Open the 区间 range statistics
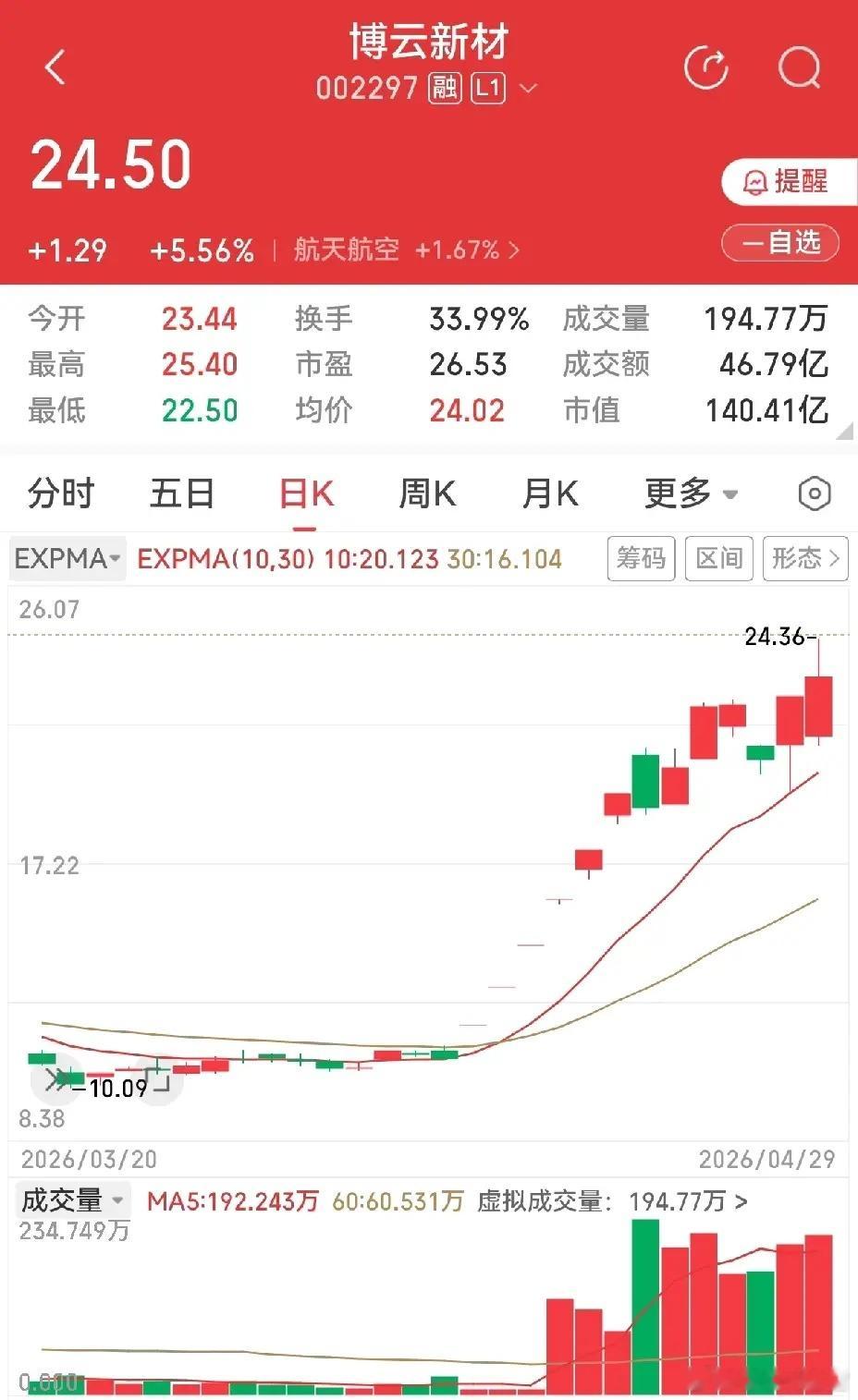858x1400 pixels. pyautogui.click(x=718, y=558)
